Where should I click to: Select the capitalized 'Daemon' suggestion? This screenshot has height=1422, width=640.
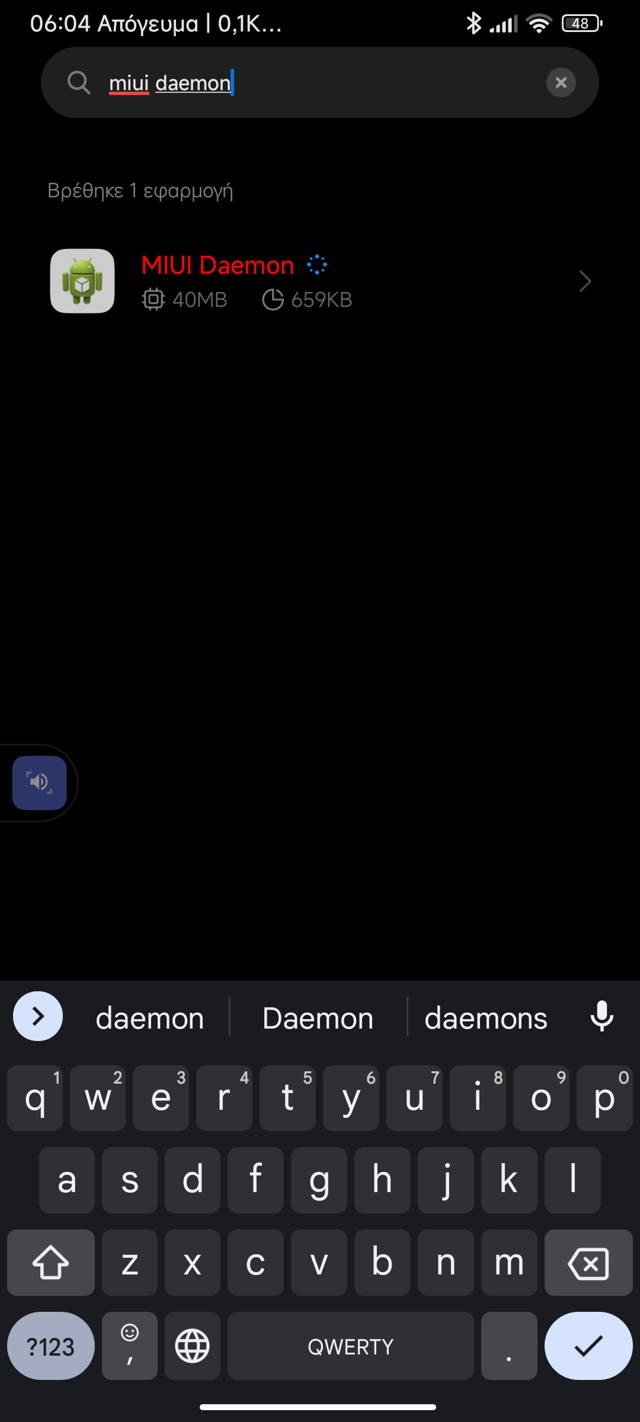(x=317, y=1018)
